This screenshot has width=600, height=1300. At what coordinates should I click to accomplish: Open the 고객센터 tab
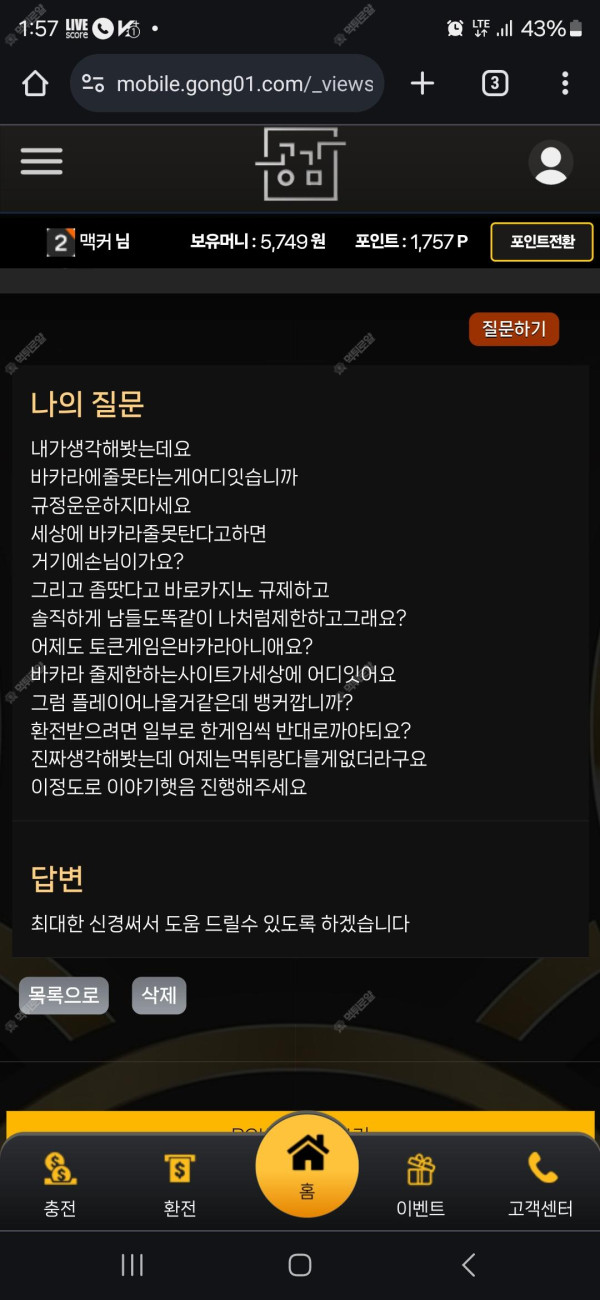(x=540, y=1183)
